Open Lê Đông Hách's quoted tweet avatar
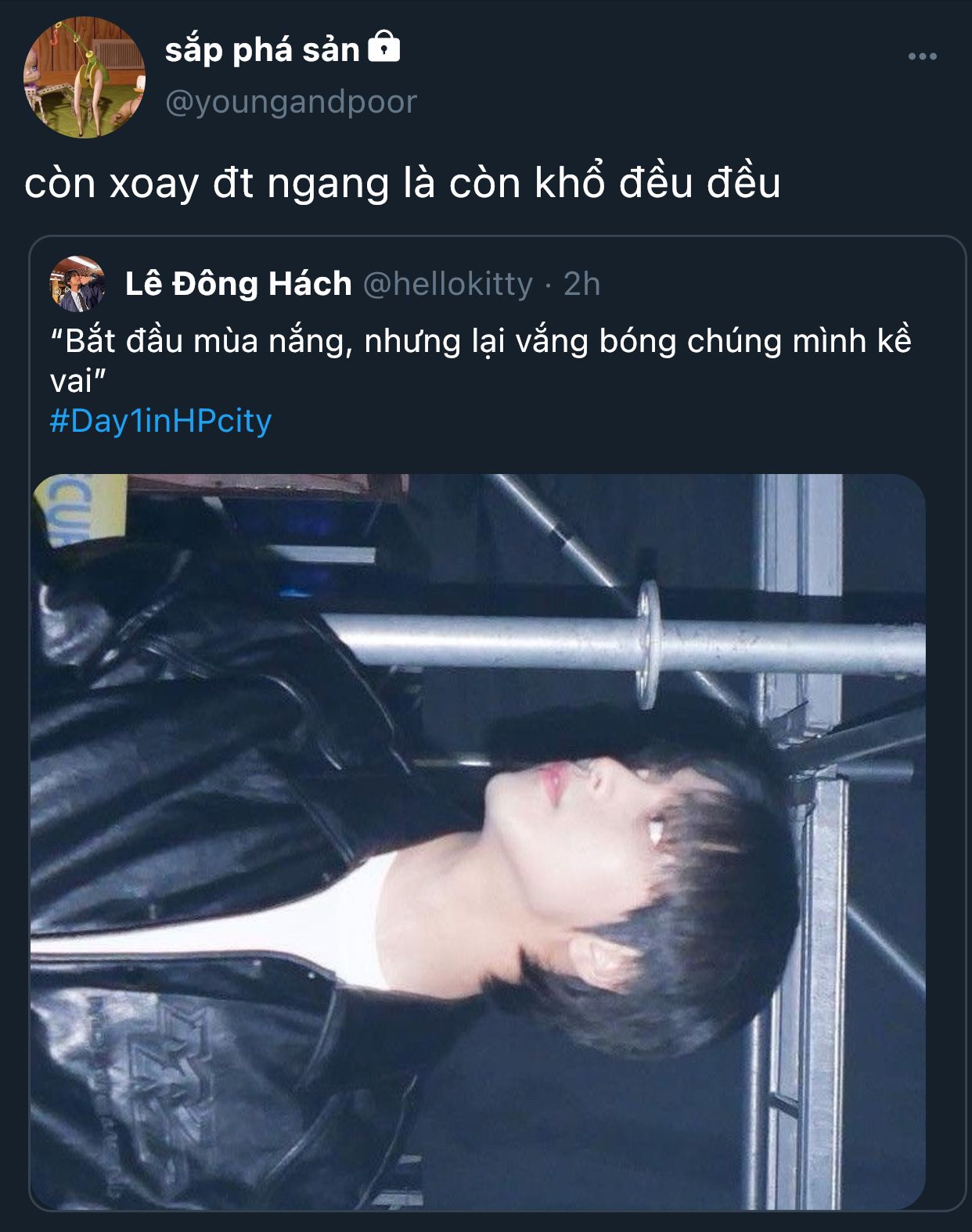 [x=77, y=283]
